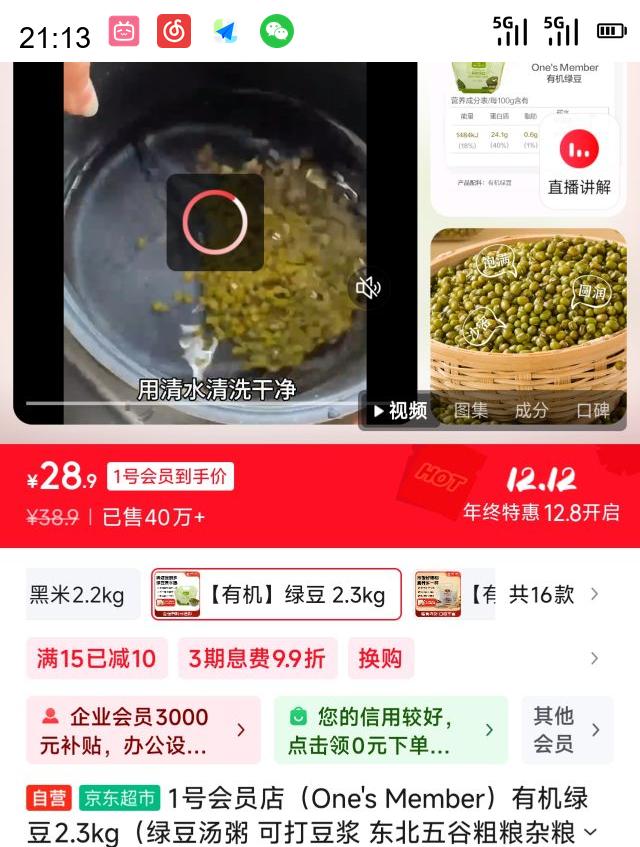Switch to the 视频 tab
This screenshot has height=847, width=640.
(400, 411)
